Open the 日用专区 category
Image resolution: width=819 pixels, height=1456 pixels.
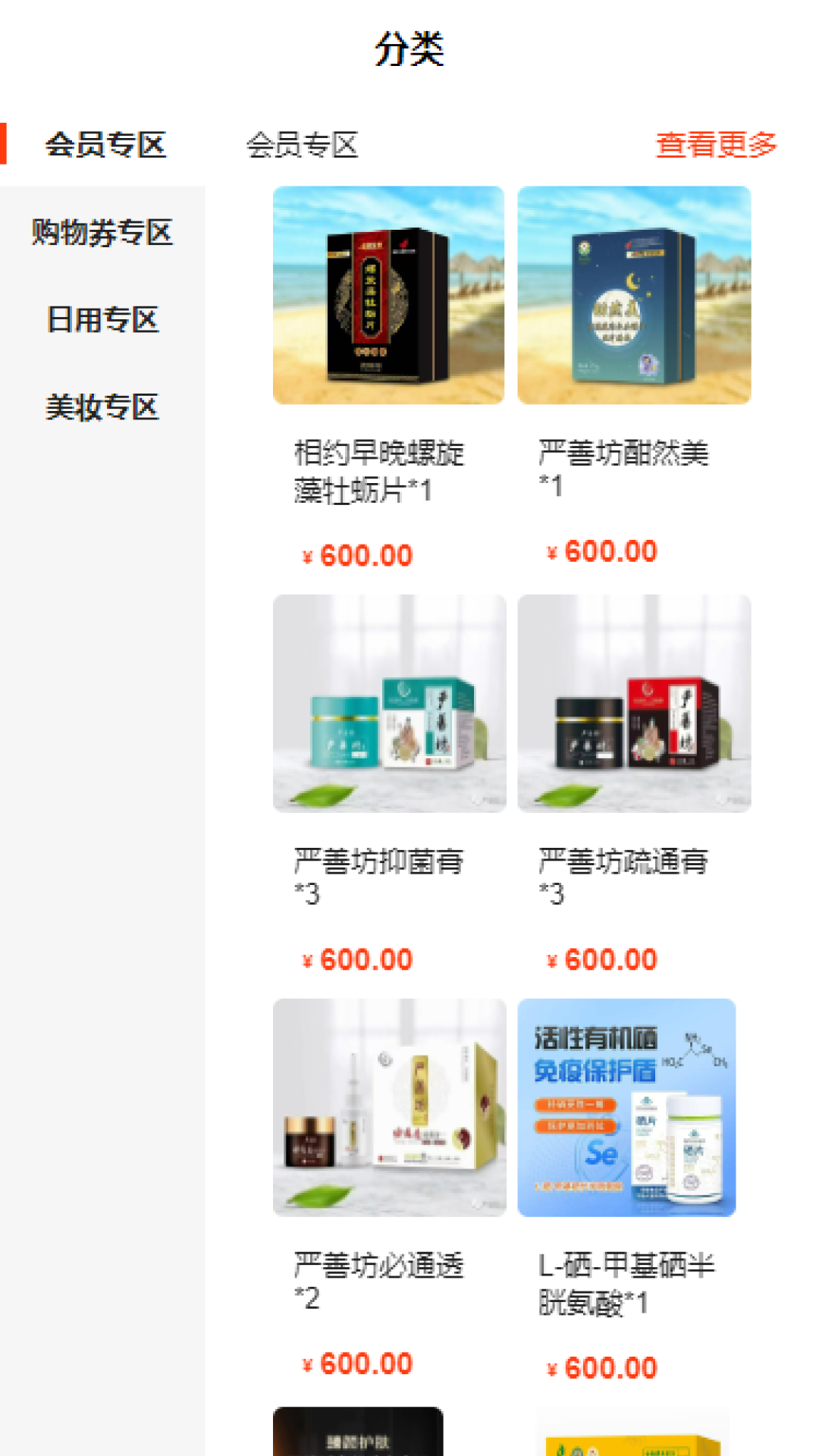coord(102,320)
